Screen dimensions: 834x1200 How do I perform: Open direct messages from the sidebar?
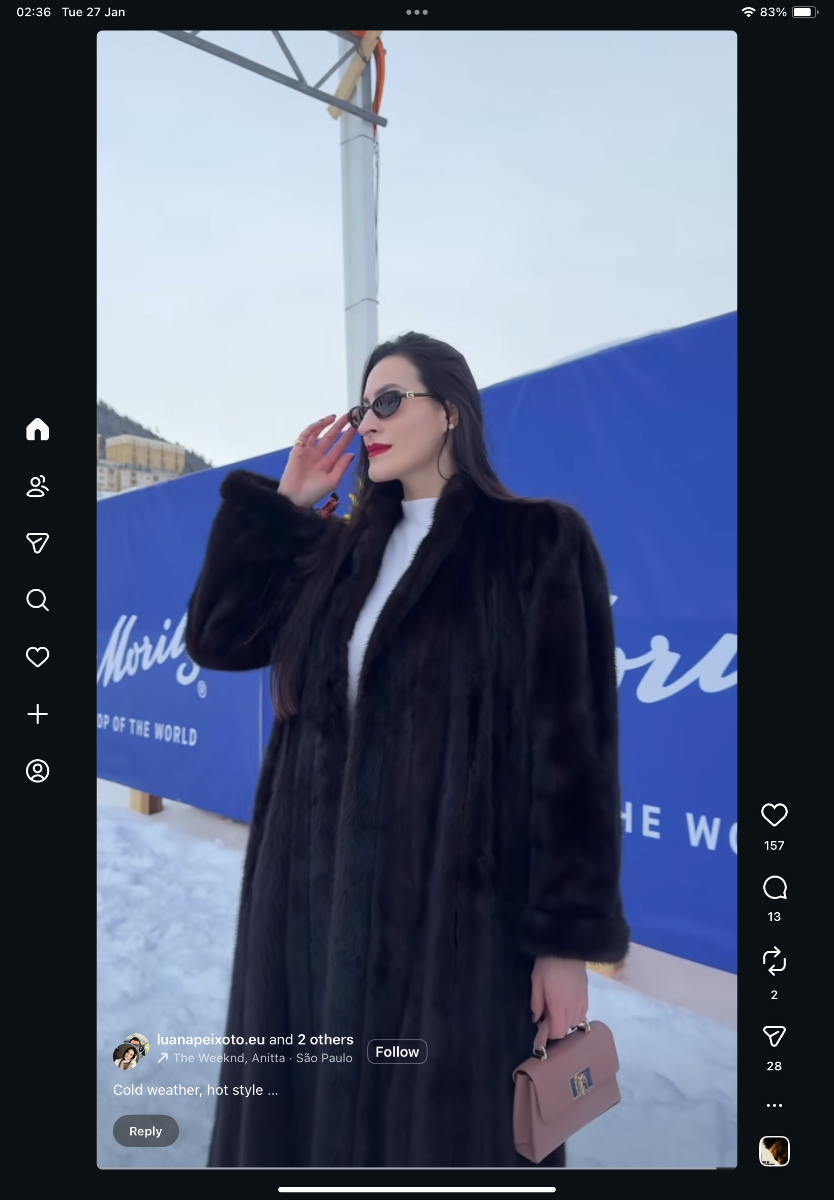tap(37, 543)
